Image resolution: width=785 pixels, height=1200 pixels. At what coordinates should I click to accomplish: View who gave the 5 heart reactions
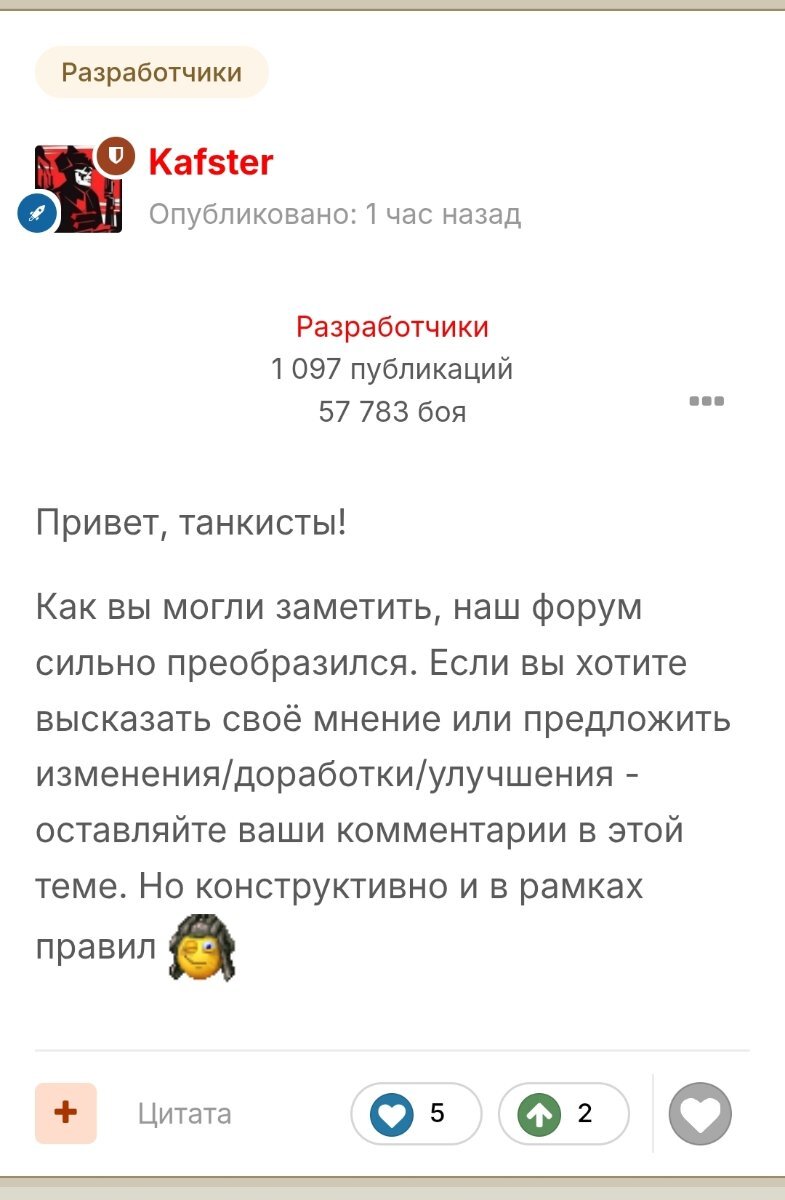[416, 1113]
